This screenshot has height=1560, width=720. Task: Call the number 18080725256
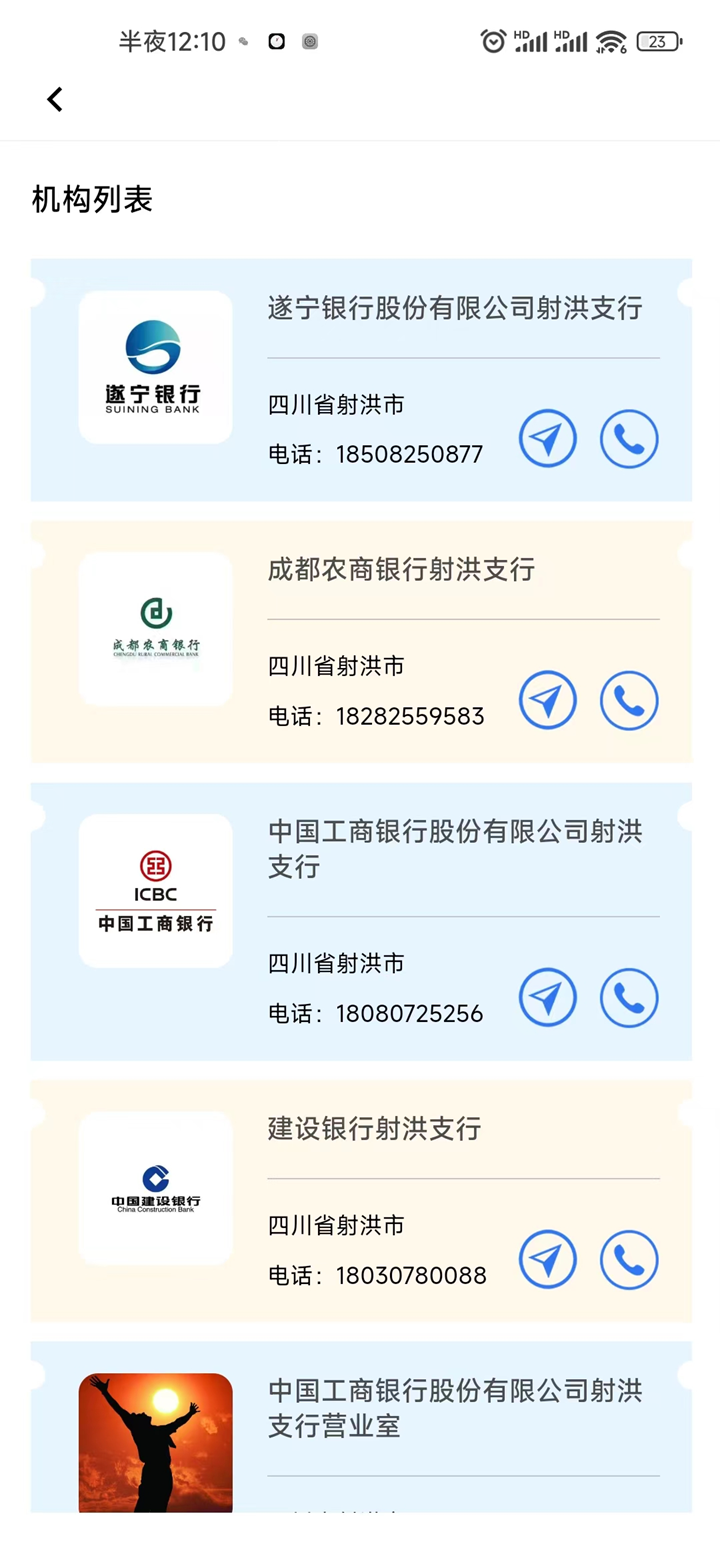[629, 998]
